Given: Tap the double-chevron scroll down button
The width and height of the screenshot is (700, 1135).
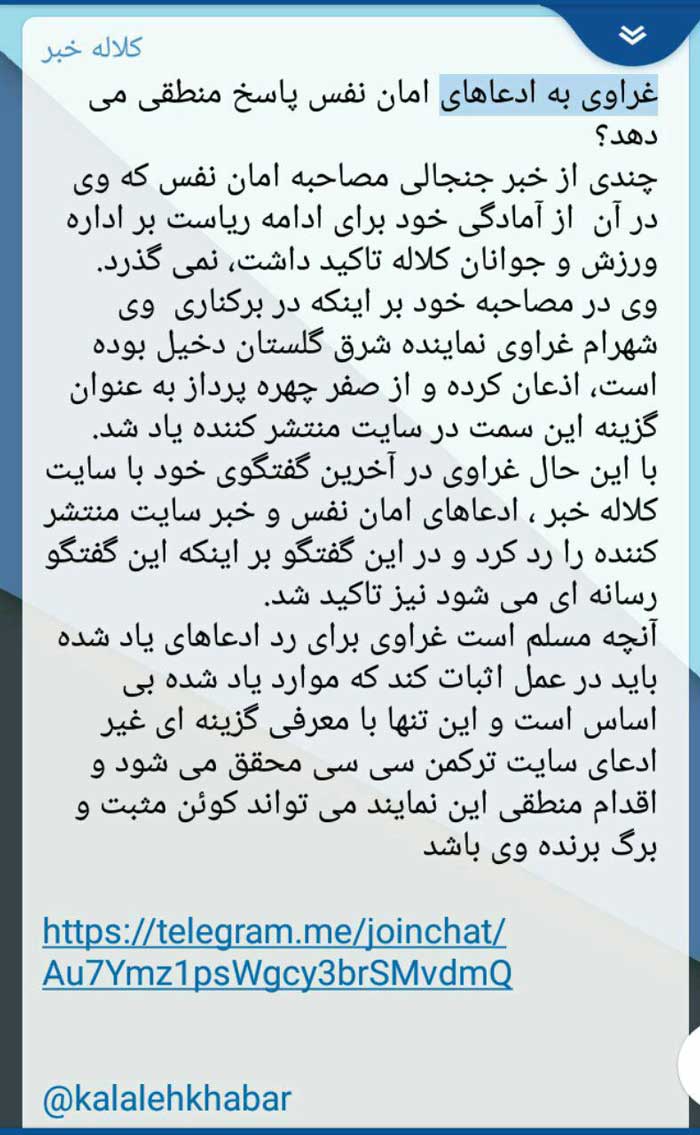Looking at the screenshot, I should 632,35.
